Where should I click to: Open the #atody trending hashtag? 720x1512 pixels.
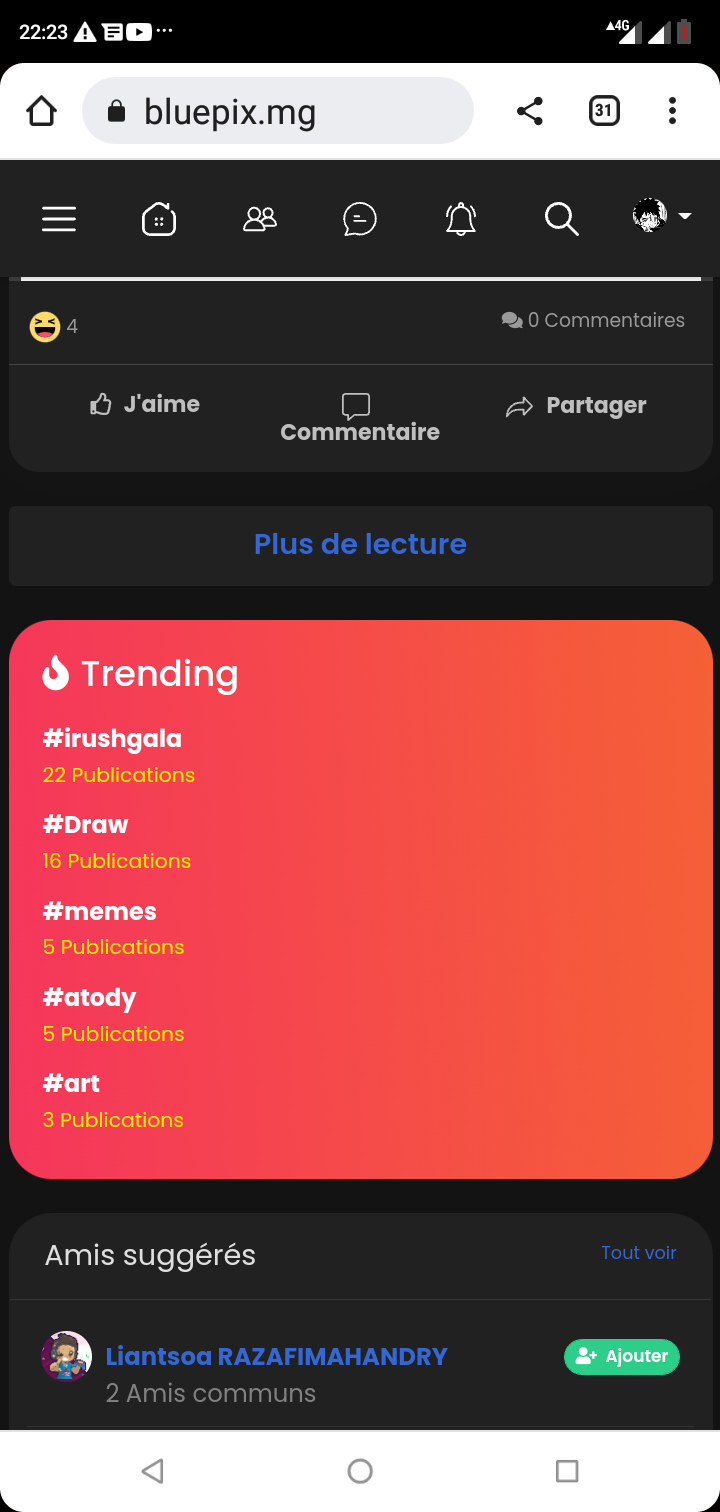[x=90, y=998]
